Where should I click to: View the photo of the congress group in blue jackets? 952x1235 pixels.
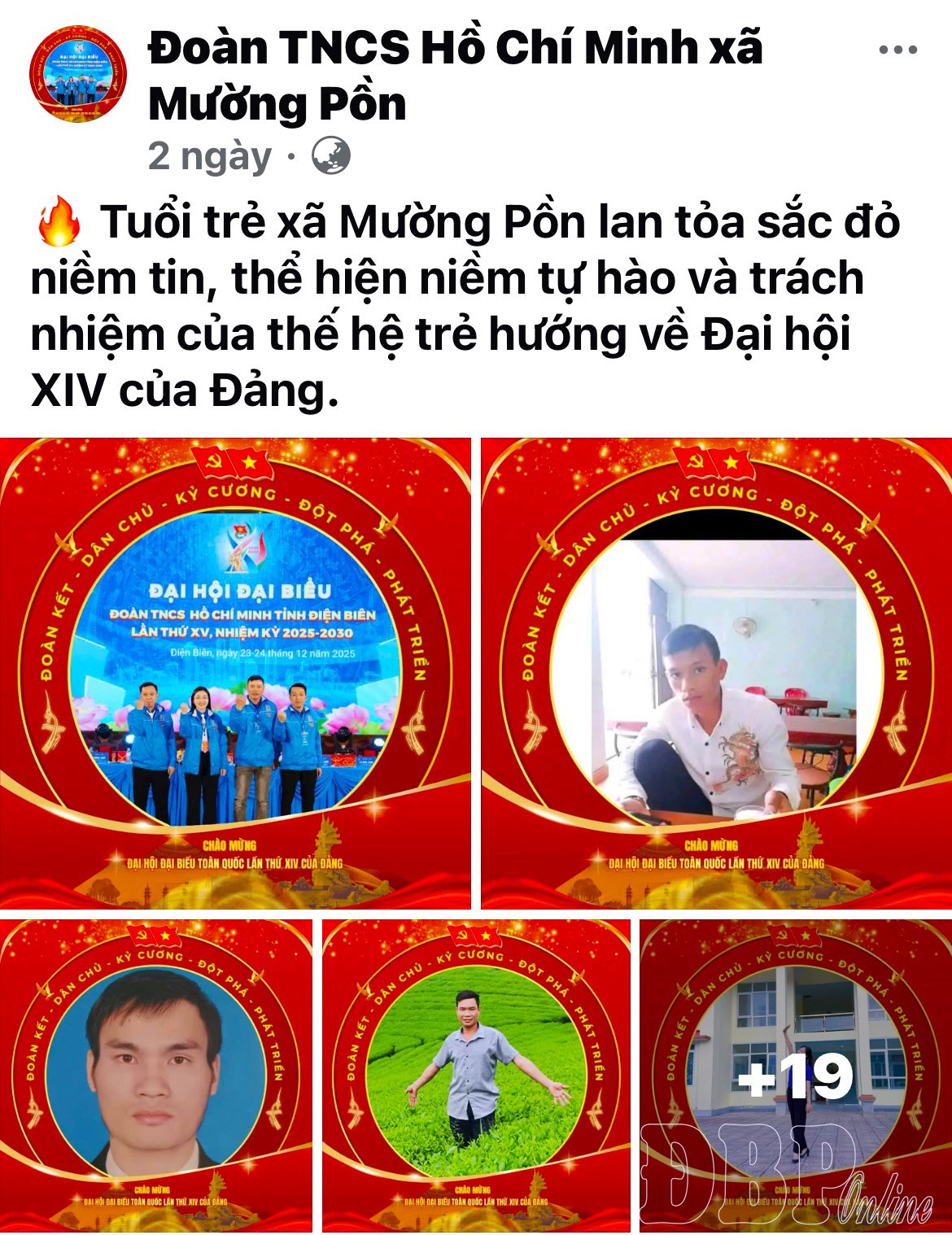235,673
